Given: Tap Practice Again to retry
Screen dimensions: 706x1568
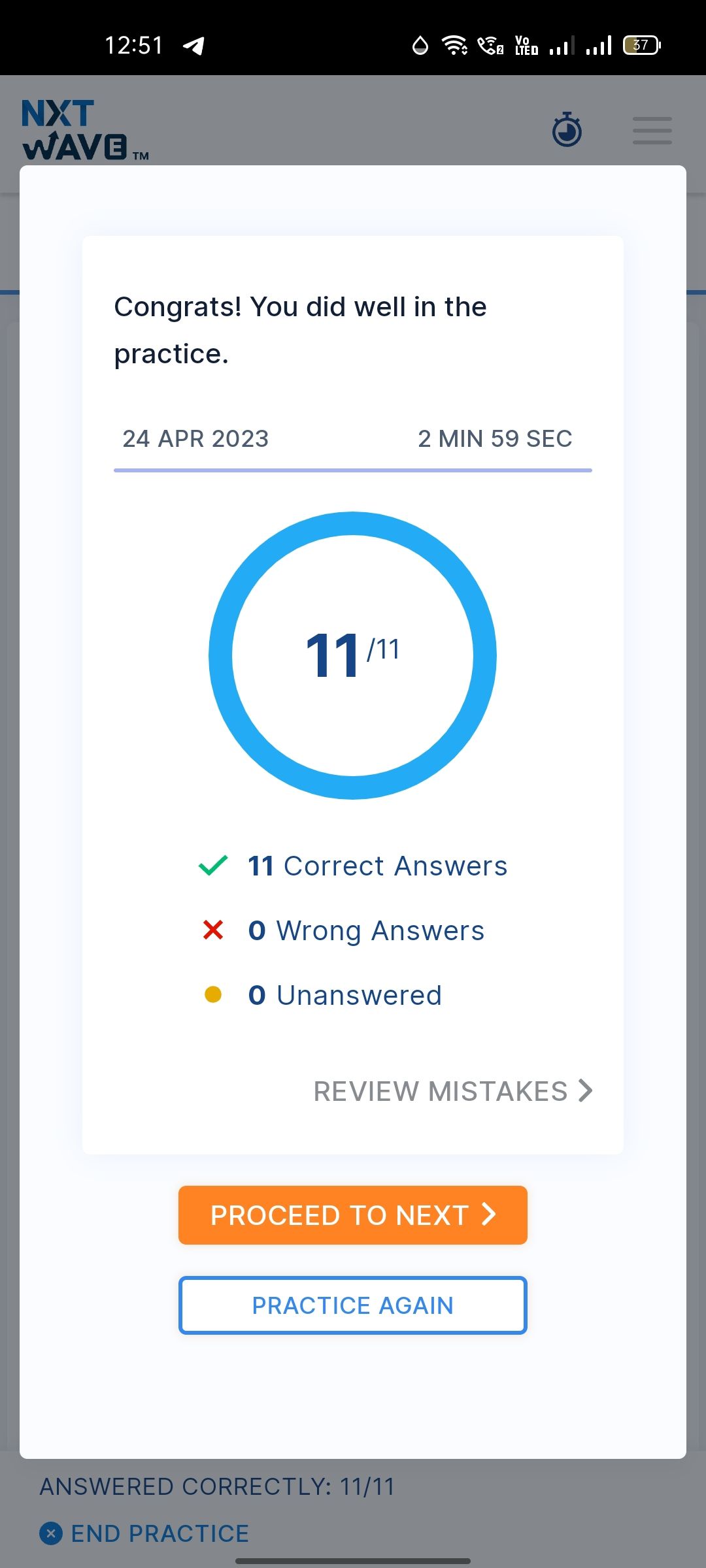Looking at the screenshot, I should coord(352,1305).
